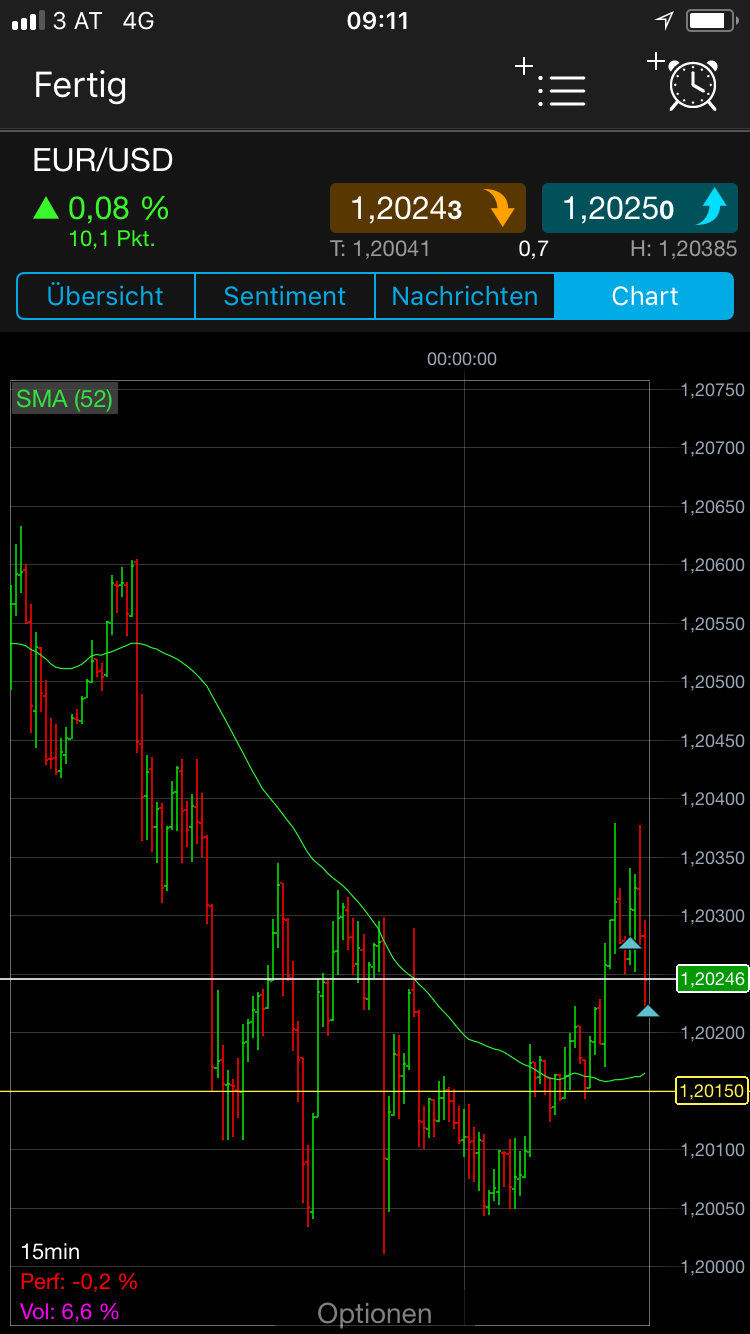This screenshot has height=1334, width=750.
Task: Tap the orange down arrow on sell price
Action: (503, 207)
